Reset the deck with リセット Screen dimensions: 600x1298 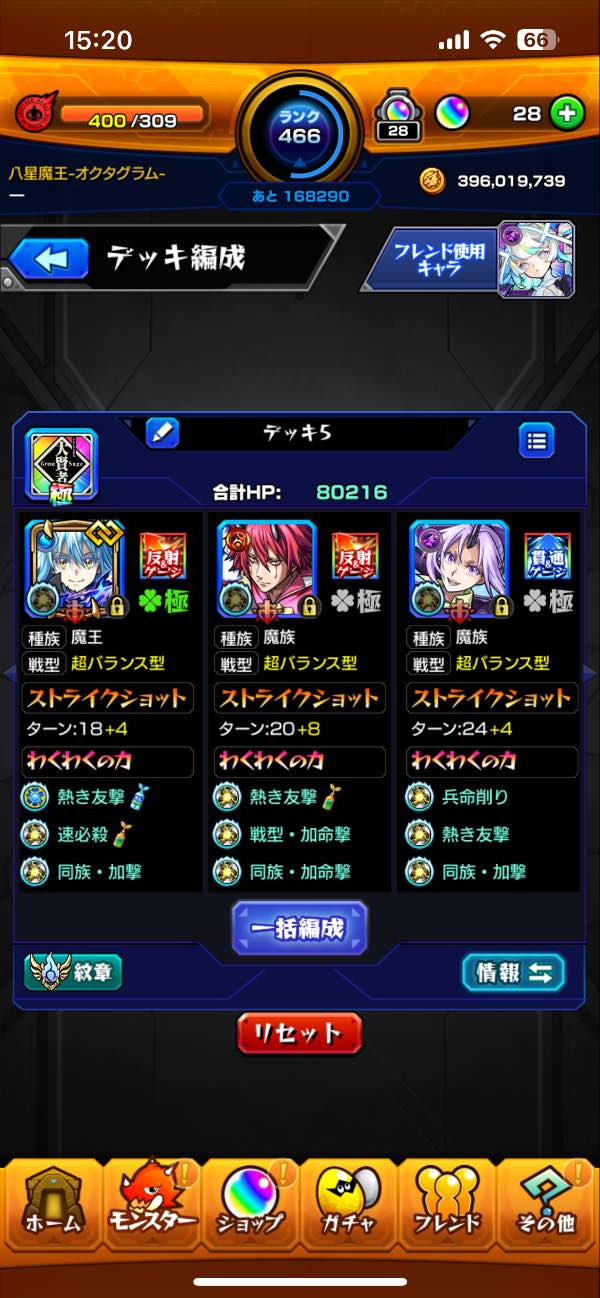[299, 1033]
